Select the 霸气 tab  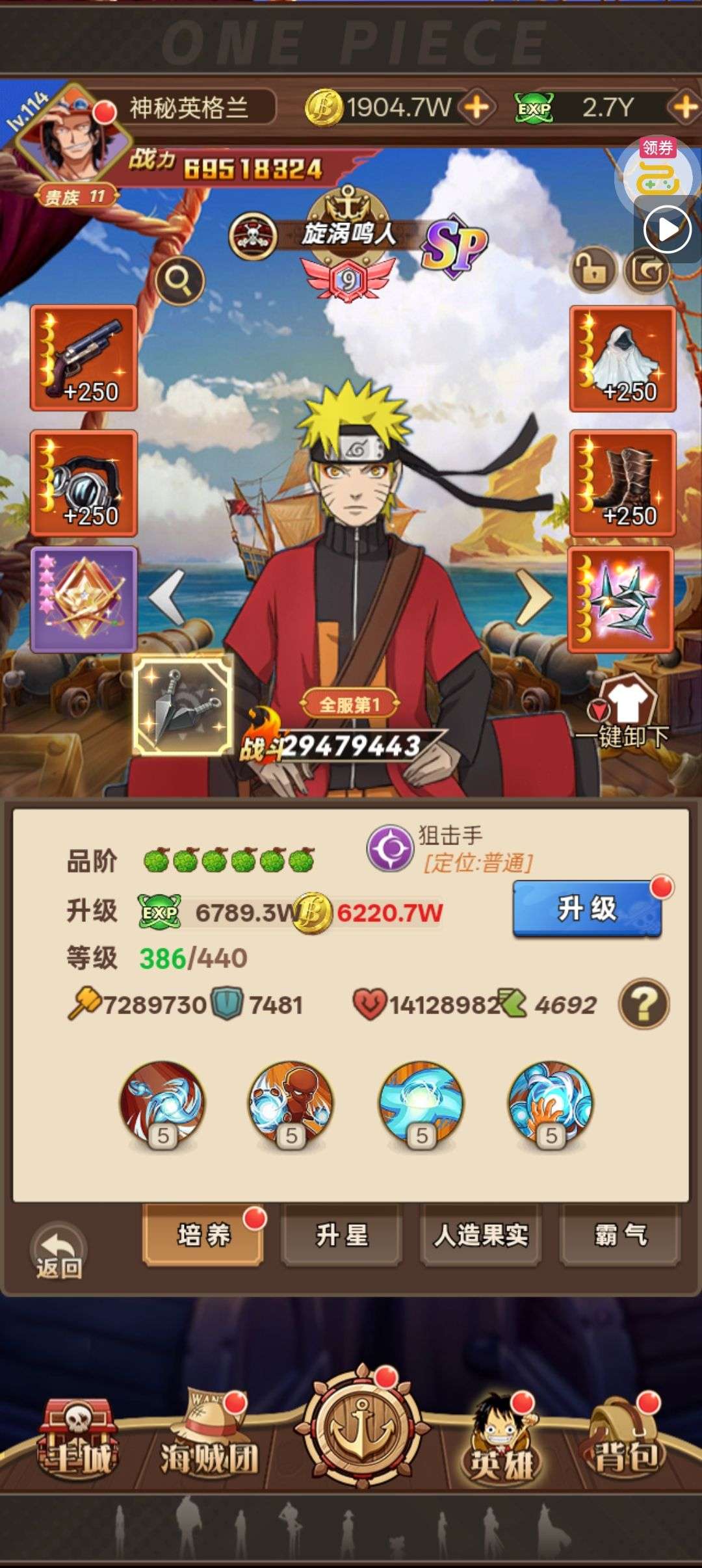pyautogui.click(x=620, y=1235)
